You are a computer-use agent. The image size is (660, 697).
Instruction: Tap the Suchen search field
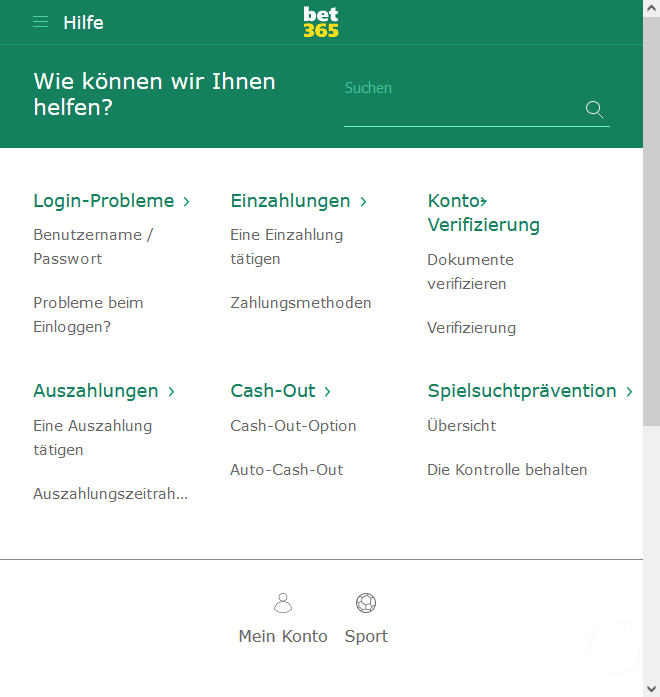pos(460,109)
